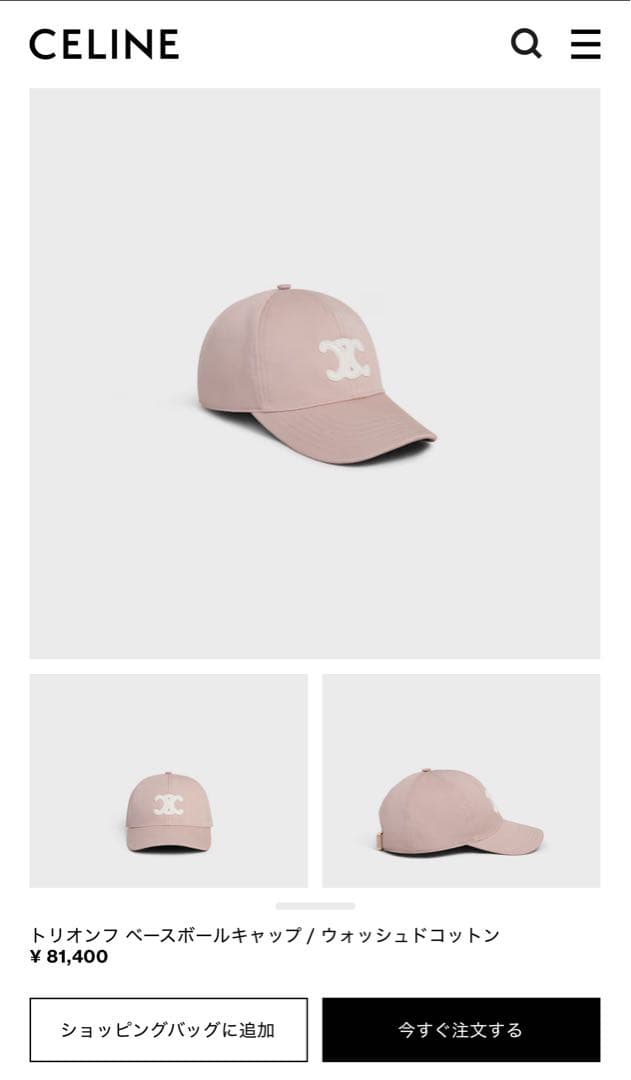Image resolution: width=631 pixels, height=1080 pixels.
Task: Open the search icon
Action: 526,44
